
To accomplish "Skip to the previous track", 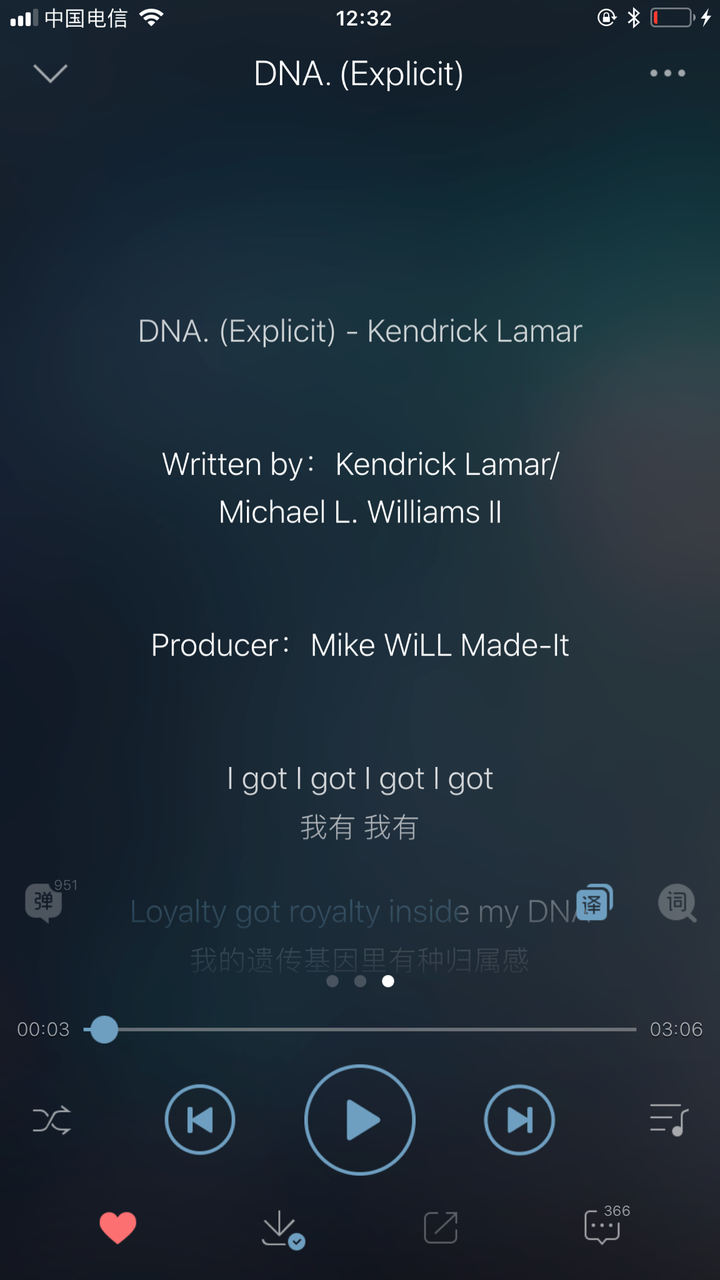I will click(x=200, y=1120).
